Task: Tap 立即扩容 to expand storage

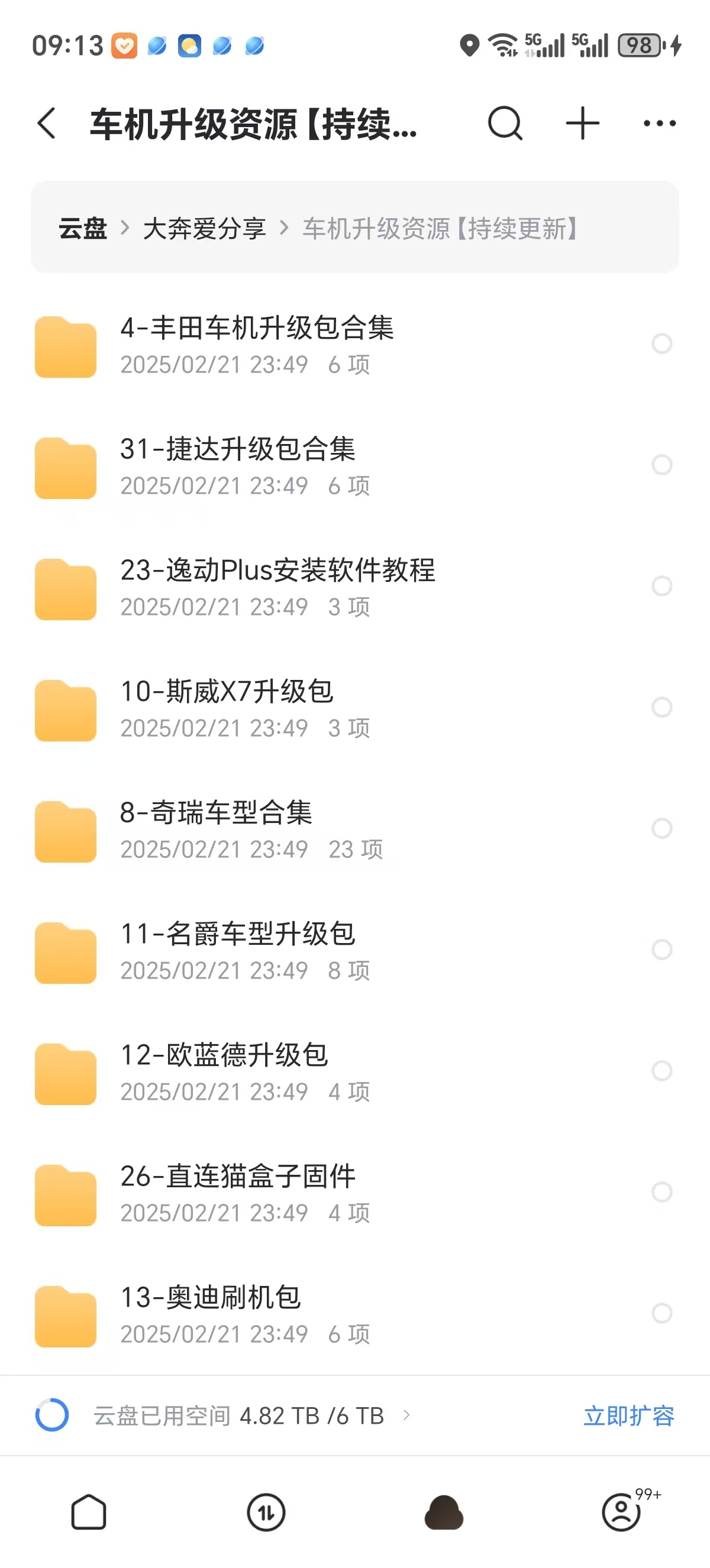Action: coord(630,1415)
